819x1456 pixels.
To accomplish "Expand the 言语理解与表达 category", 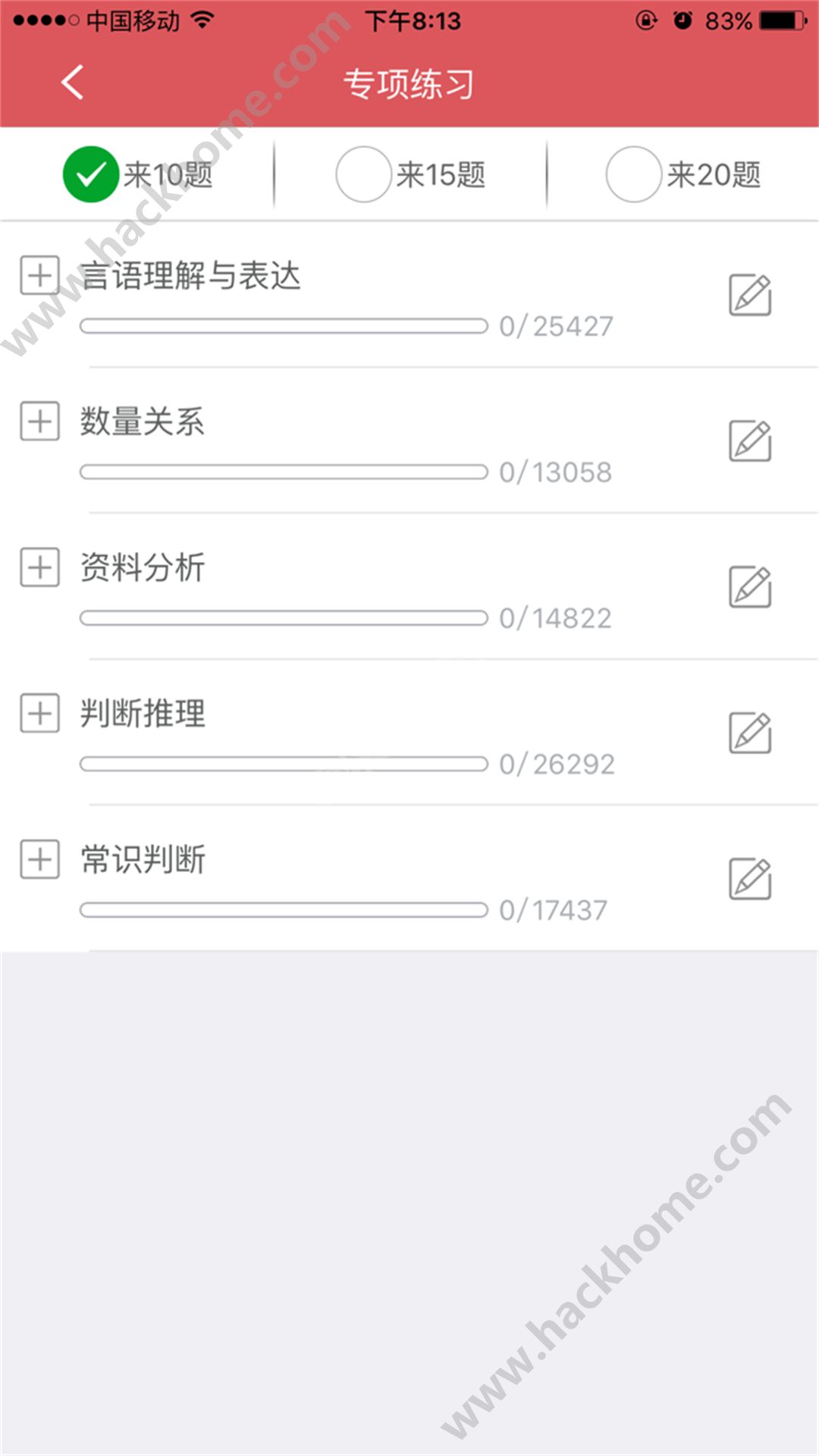I will tap(39, 275).
